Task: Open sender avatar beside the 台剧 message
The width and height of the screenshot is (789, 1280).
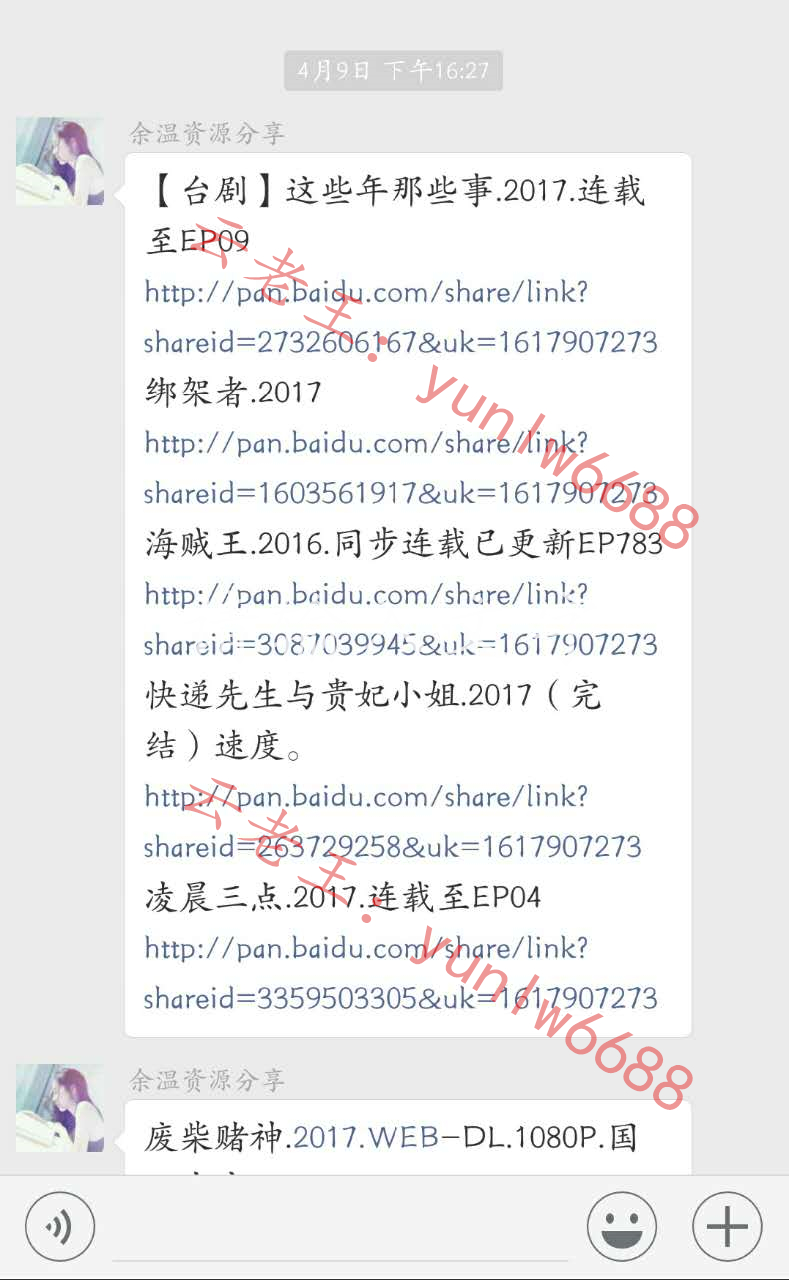Action: tap(60, 161)
